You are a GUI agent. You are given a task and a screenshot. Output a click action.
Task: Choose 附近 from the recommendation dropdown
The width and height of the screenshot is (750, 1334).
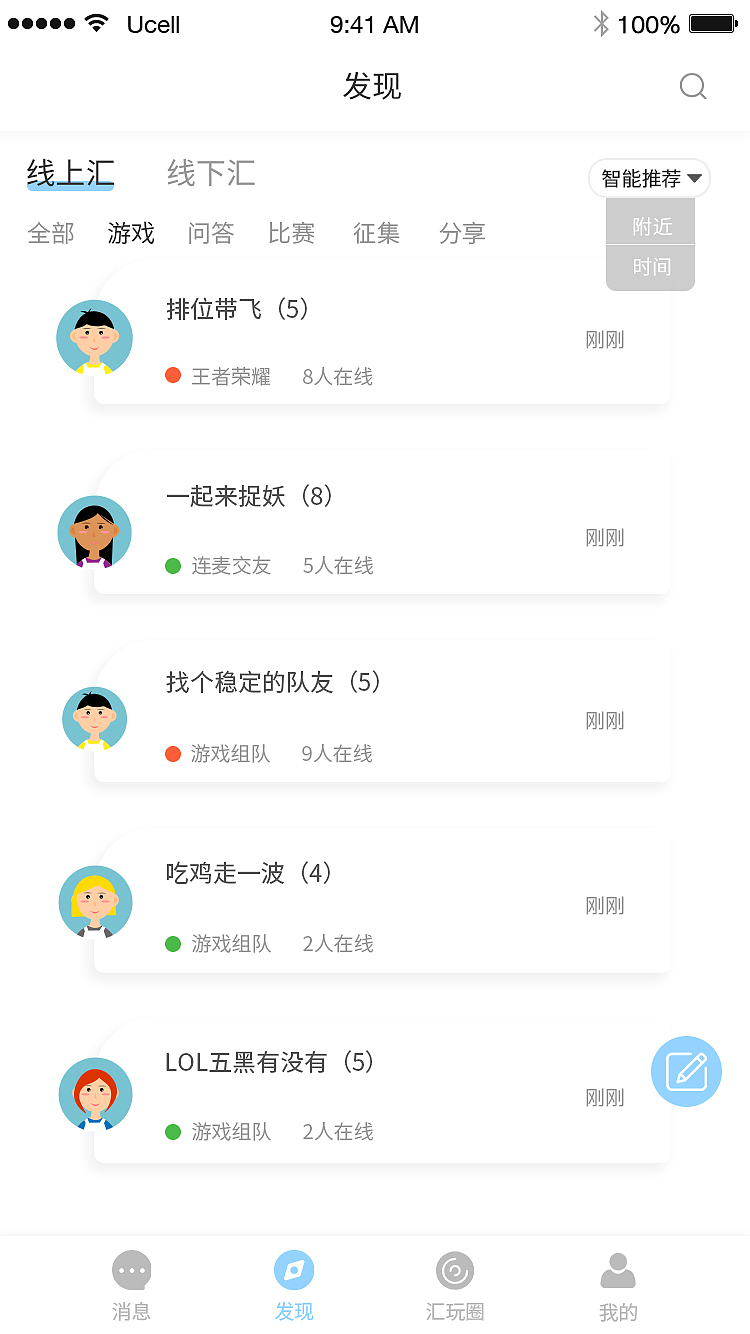(x=650, y=224)
